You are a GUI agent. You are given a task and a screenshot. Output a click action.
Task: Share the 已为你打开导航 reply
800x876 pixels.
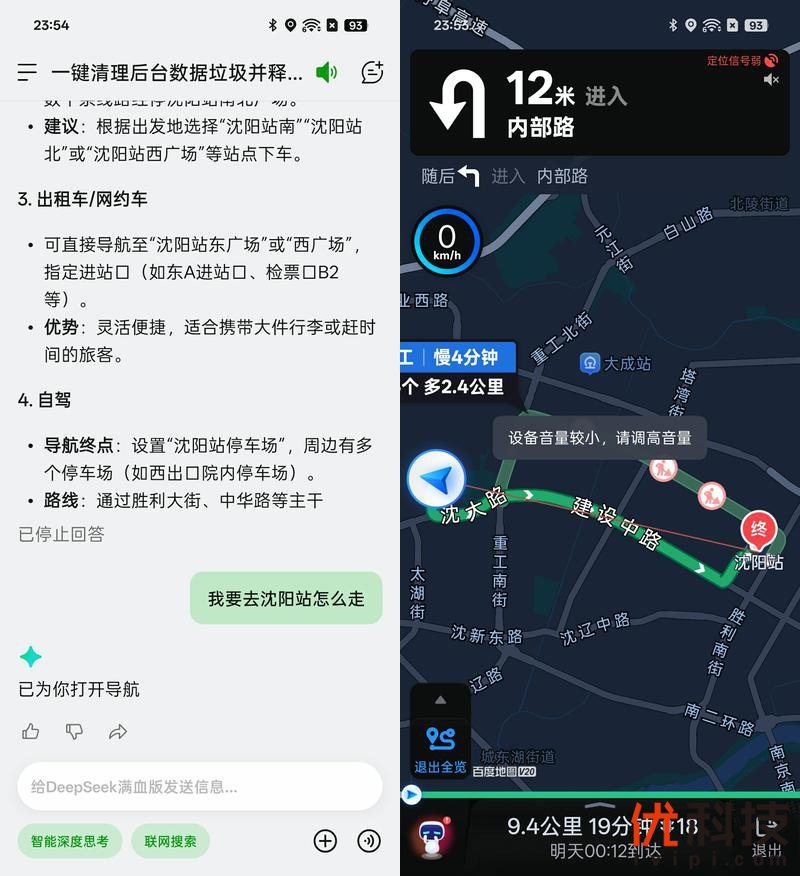click(118, 732)
